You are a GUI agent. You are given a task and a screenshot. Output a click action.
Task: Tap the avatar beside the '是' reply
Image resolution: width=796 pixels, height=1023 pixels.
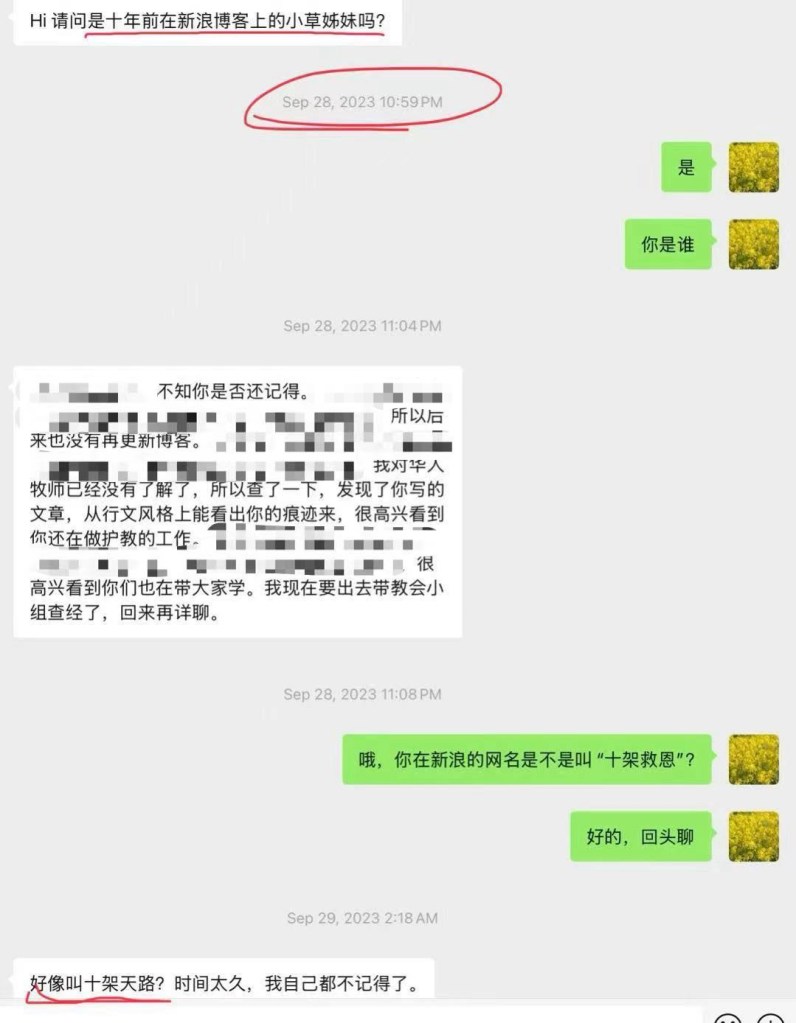pyautogui.click(x=753, y=167)
